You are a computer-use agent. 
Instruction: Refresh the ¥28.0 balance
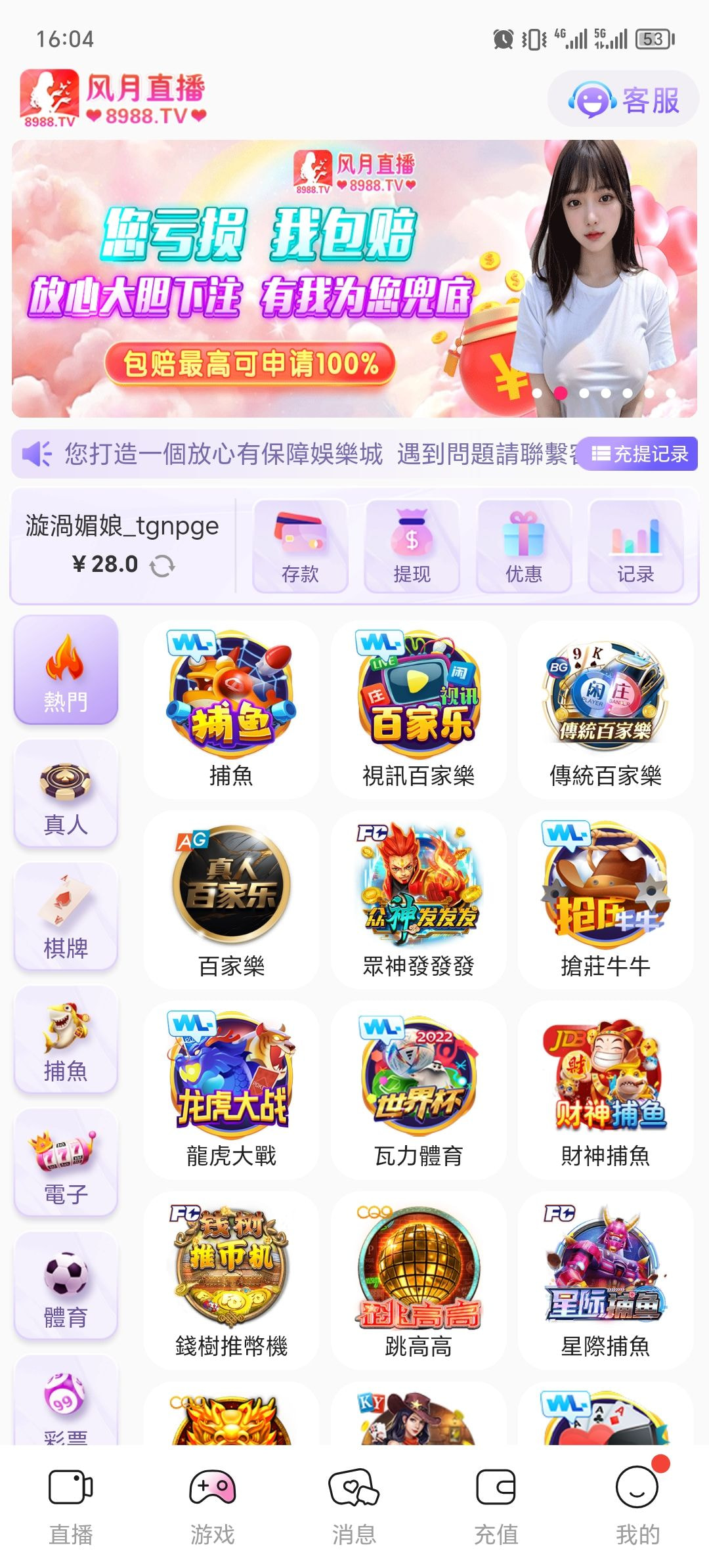tap(162, 565)
